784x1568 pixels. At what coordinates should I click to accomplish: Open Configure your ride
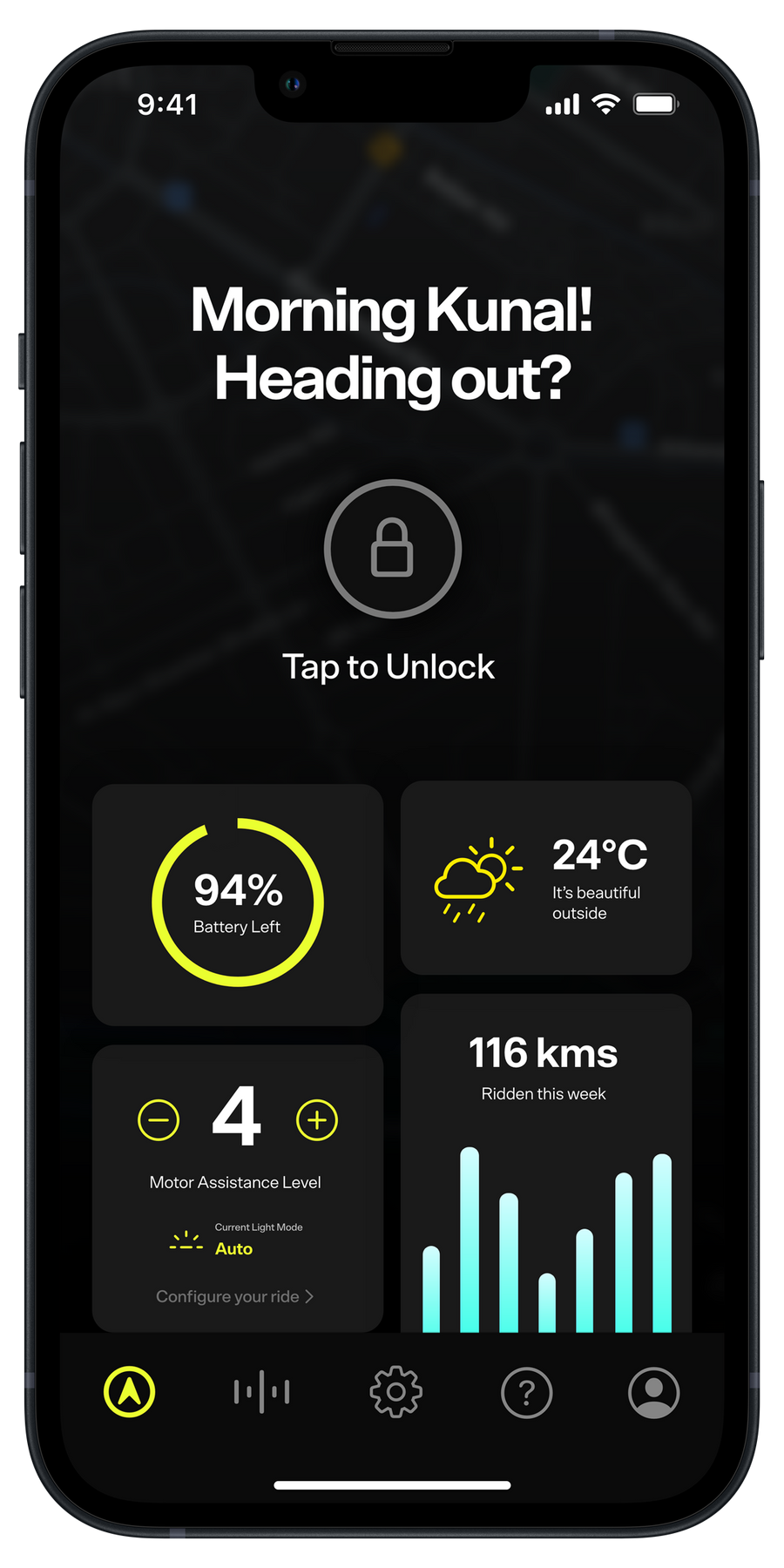234,1296
